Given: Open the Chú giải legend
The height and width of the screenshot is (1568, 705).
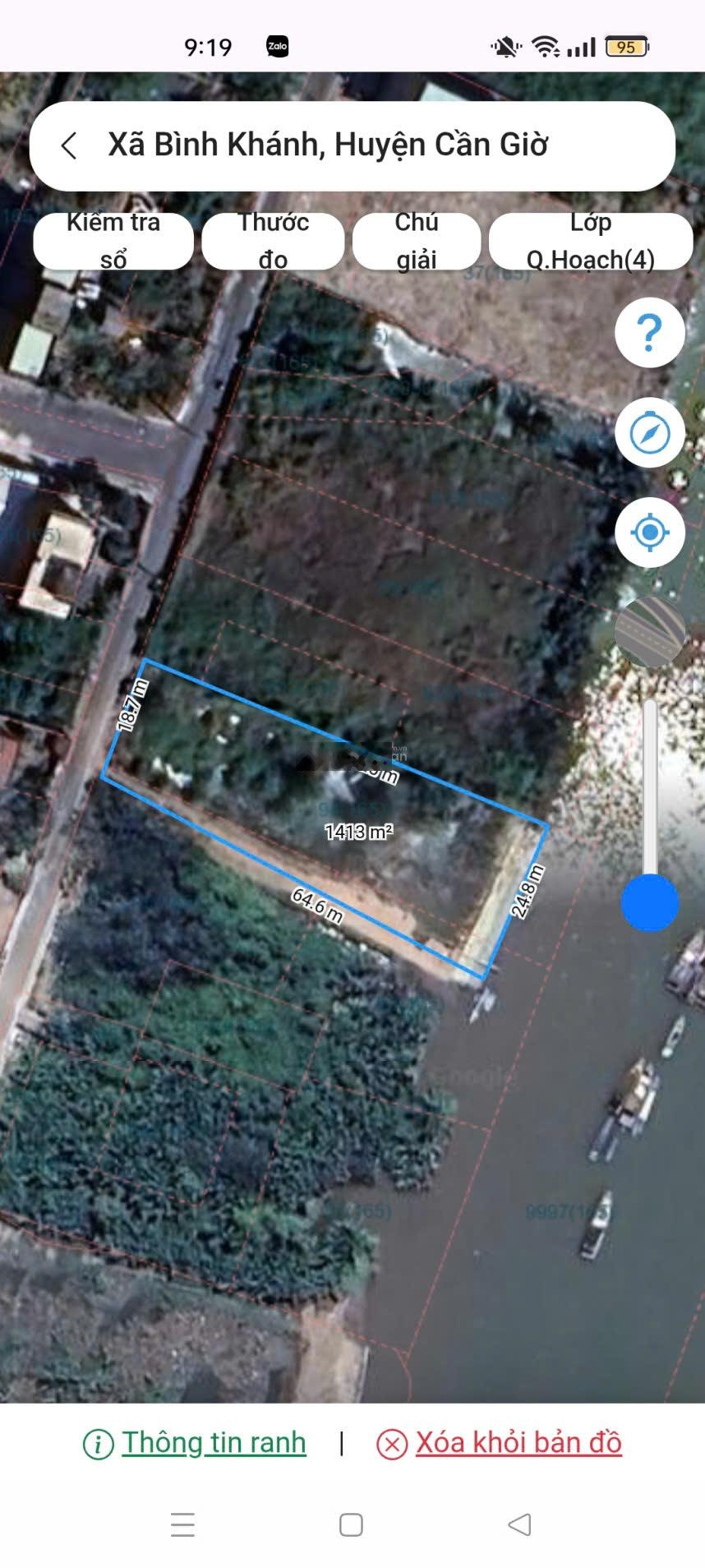Looking at the screenshot, I should click(417, 241).
